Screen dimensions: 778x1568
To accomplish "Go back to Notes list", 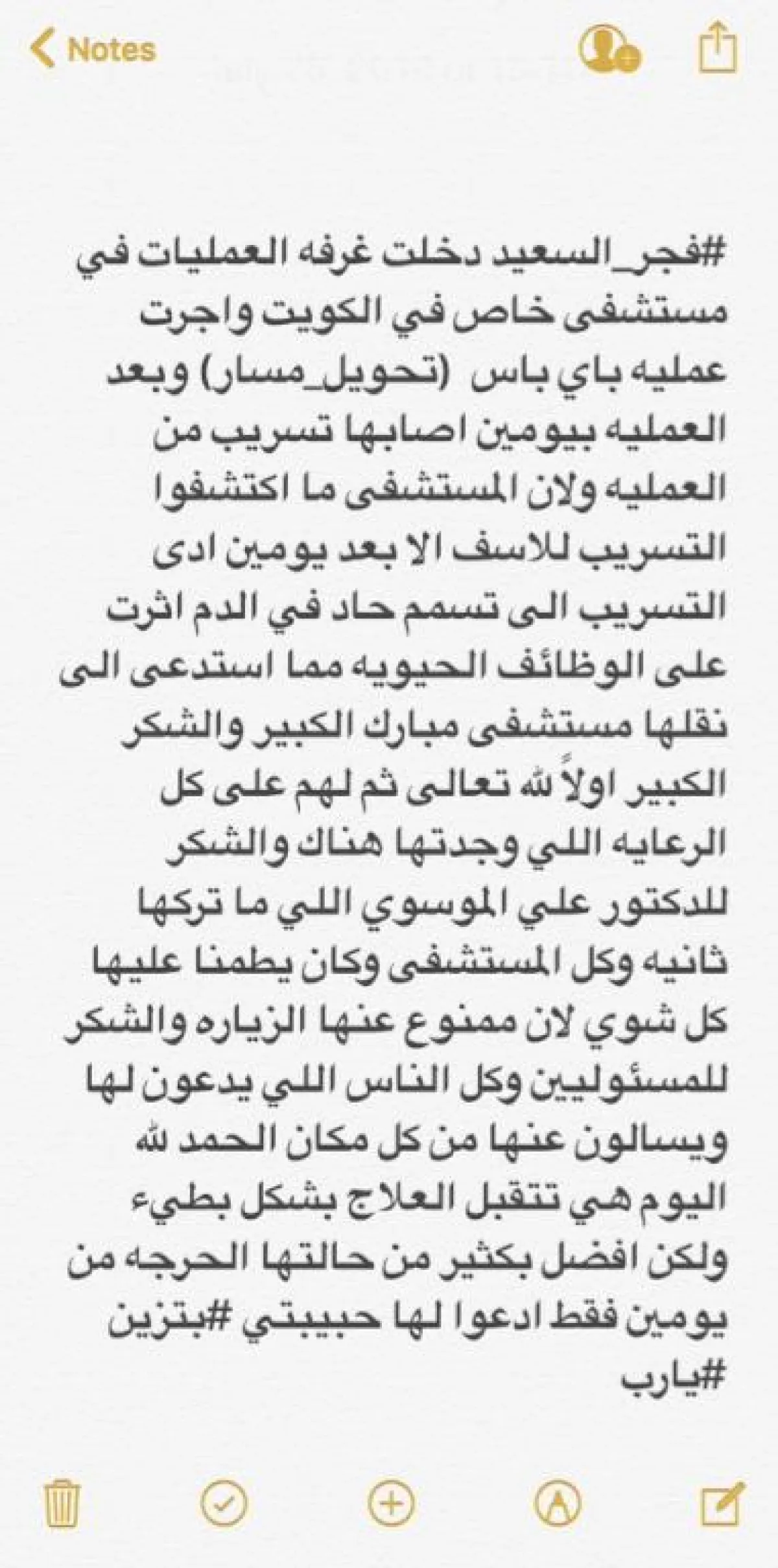I will [x=94, y=50].
